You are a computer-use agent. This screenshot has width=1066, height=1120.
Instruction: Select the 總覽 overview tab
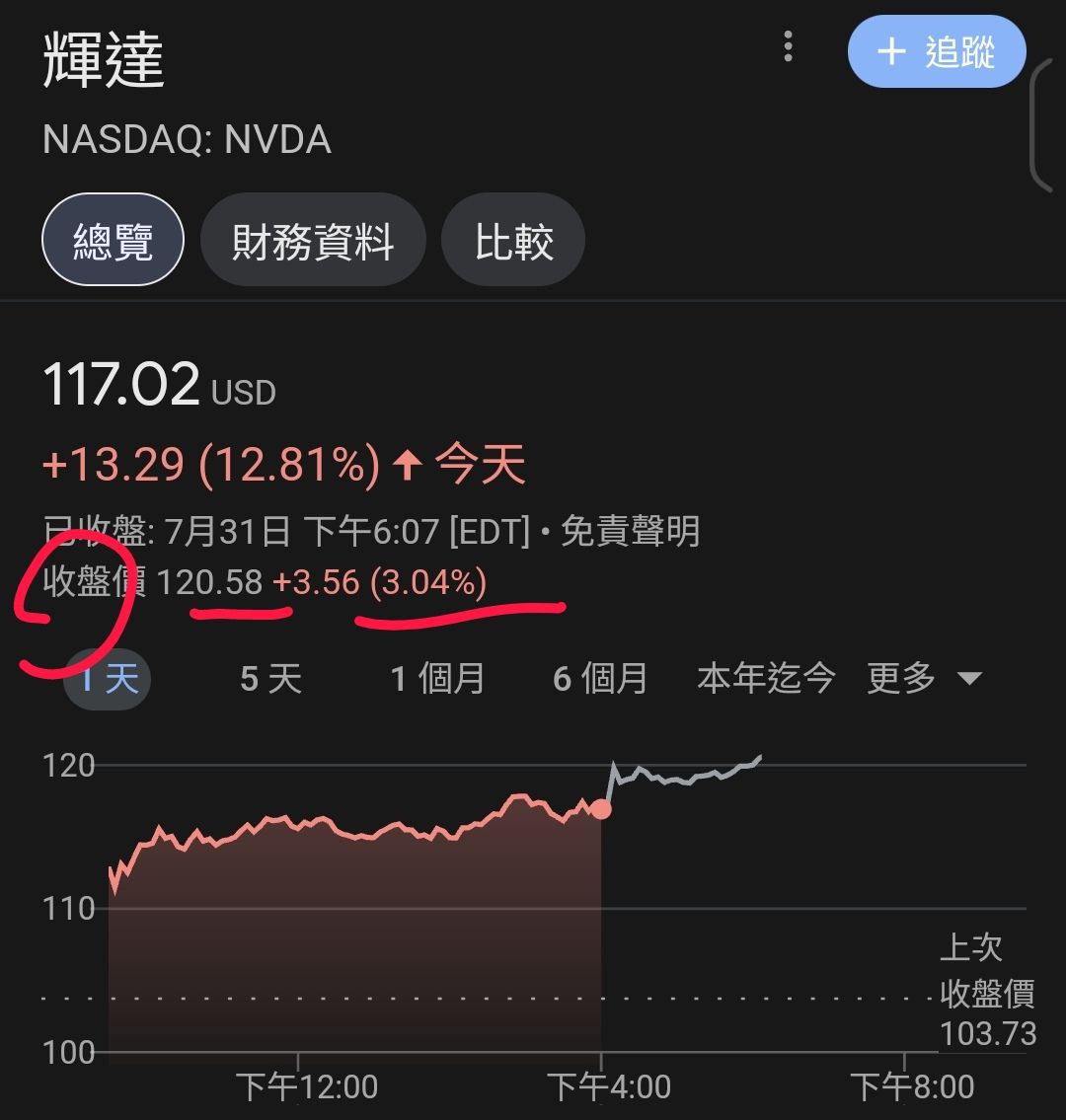pyautogui.click(x=113, y=242)
